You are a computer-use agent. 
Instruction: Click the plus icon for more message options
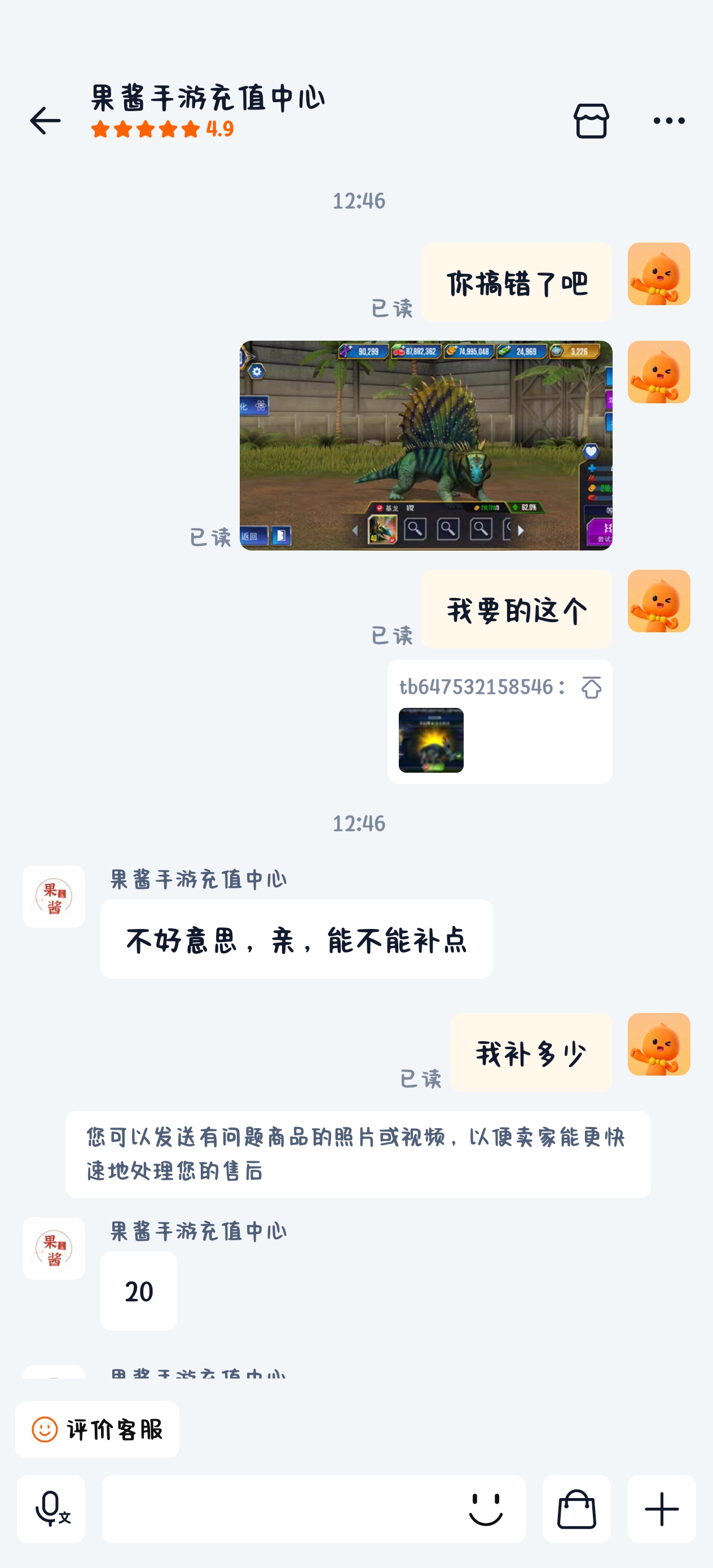click(661, 1509)
